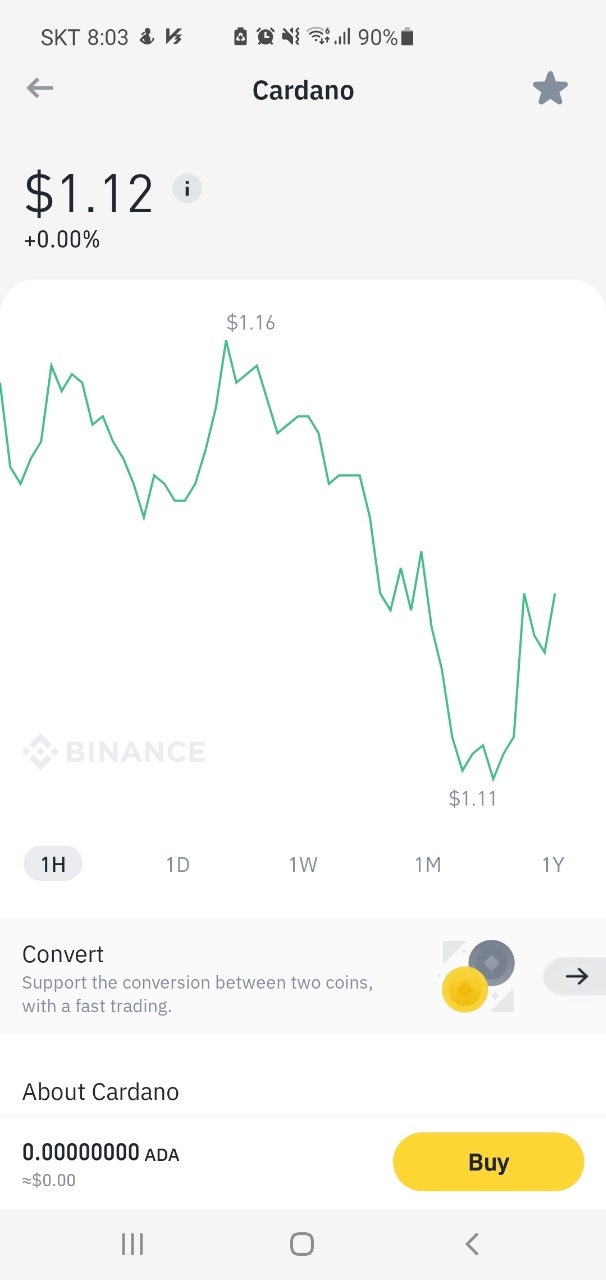View the 1Y chart range
The height and width of the screenshot is (1280, 606).
pos(553,864)
